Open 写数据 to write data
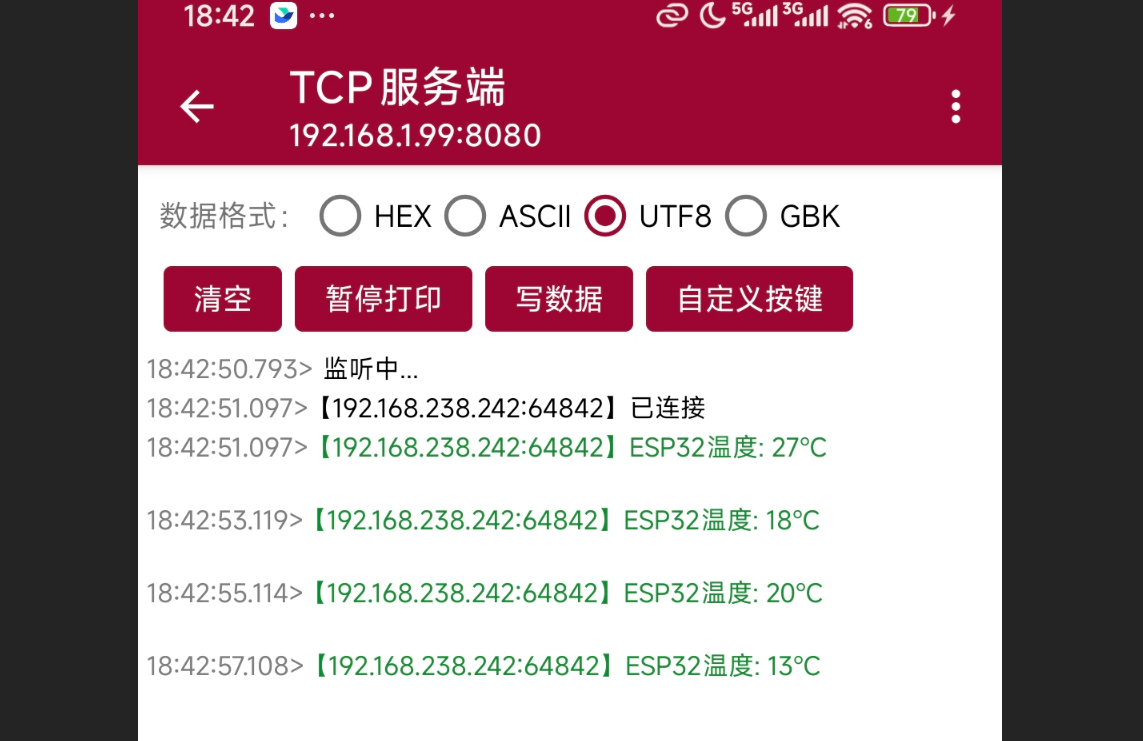The width and height of the screenshot is (1143, 741). coord(559,299)
